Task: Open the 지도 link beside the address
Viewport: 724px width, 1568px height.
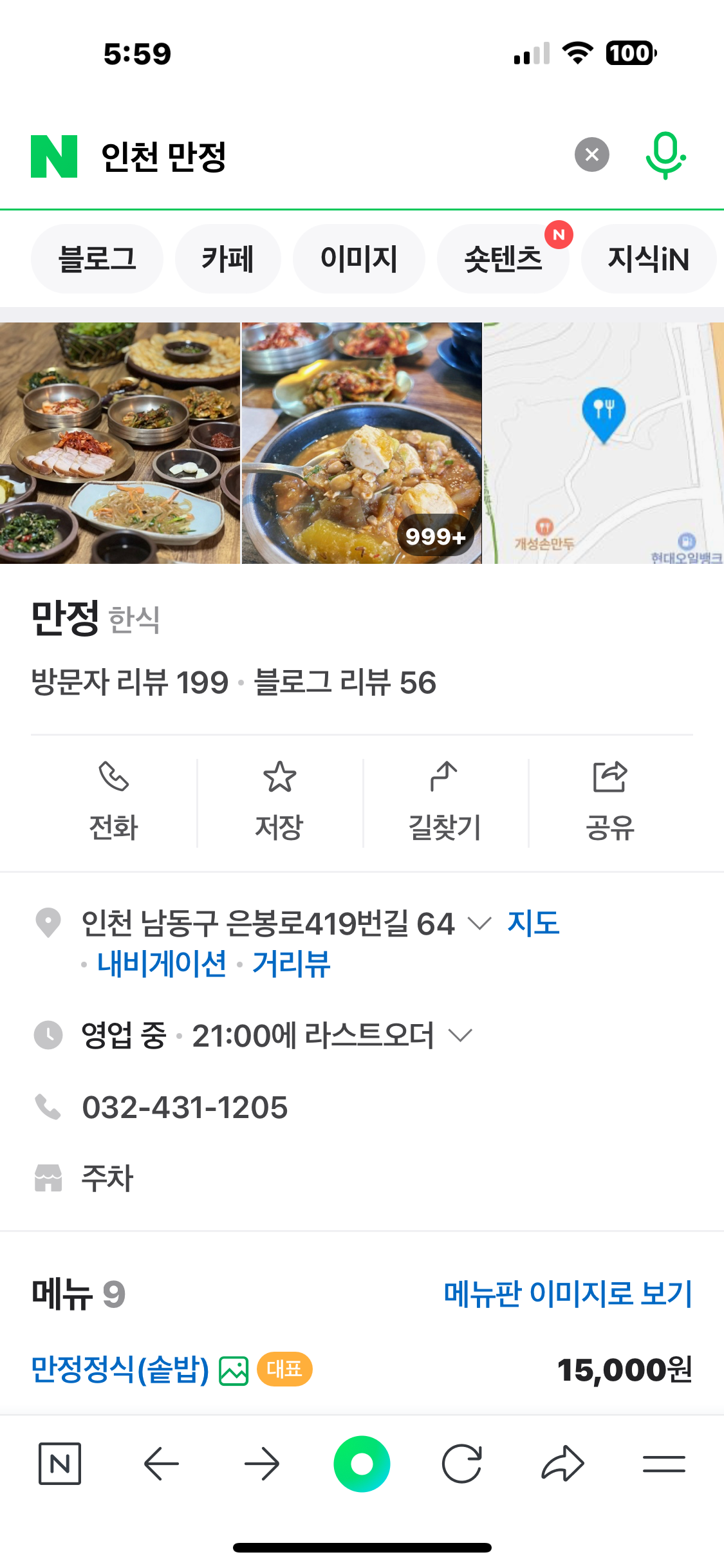Action: pos(533,923)
